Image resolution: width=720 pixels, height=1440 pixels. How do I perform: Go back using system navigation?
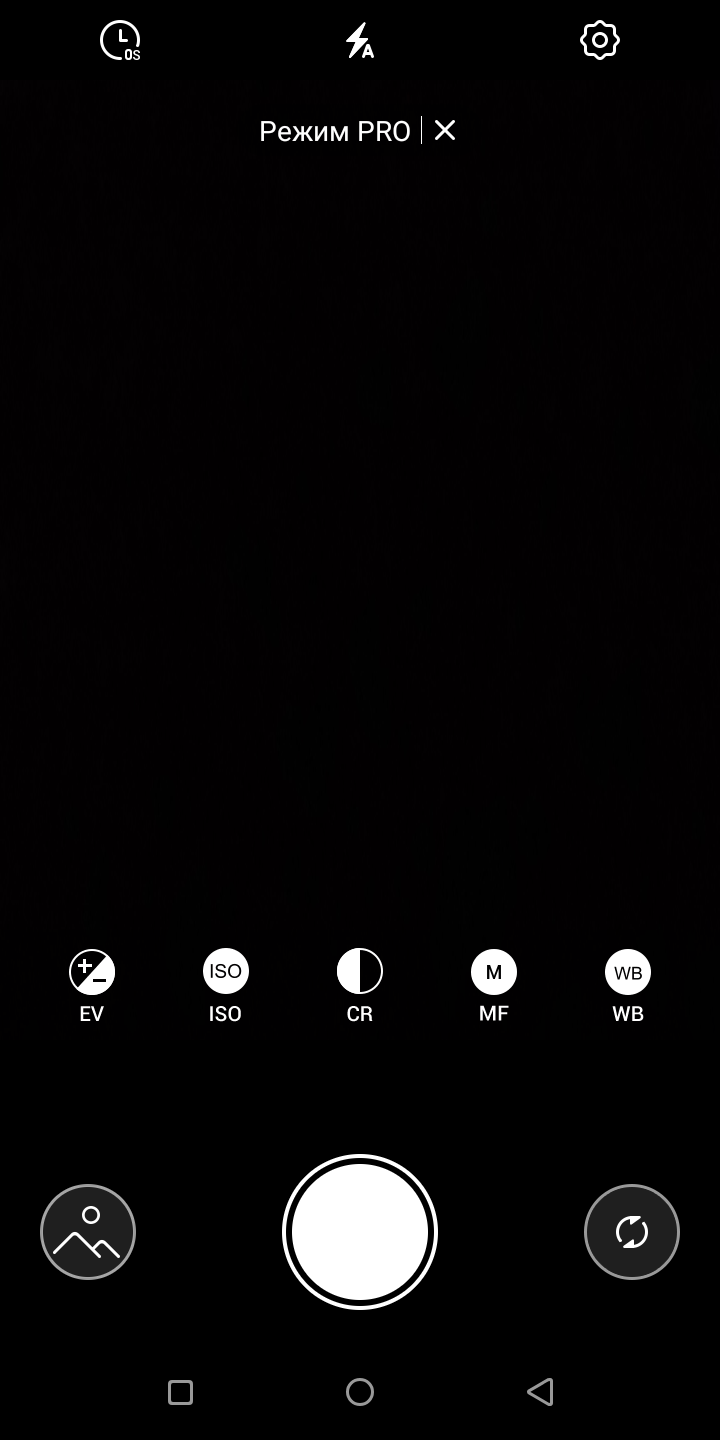coord(540,1392)
